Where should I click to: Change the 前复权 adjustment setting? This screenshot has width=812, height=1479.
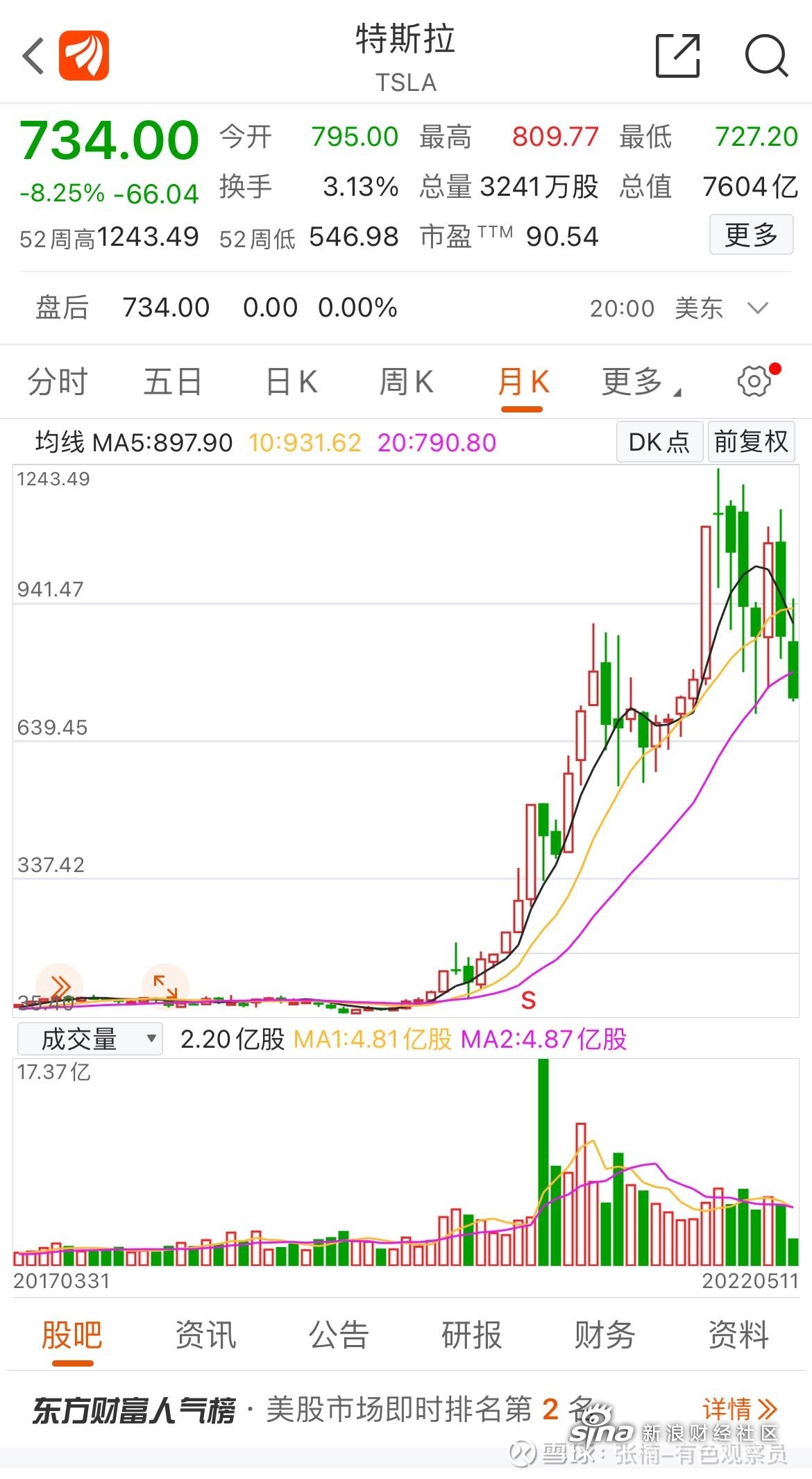[751, 442]
